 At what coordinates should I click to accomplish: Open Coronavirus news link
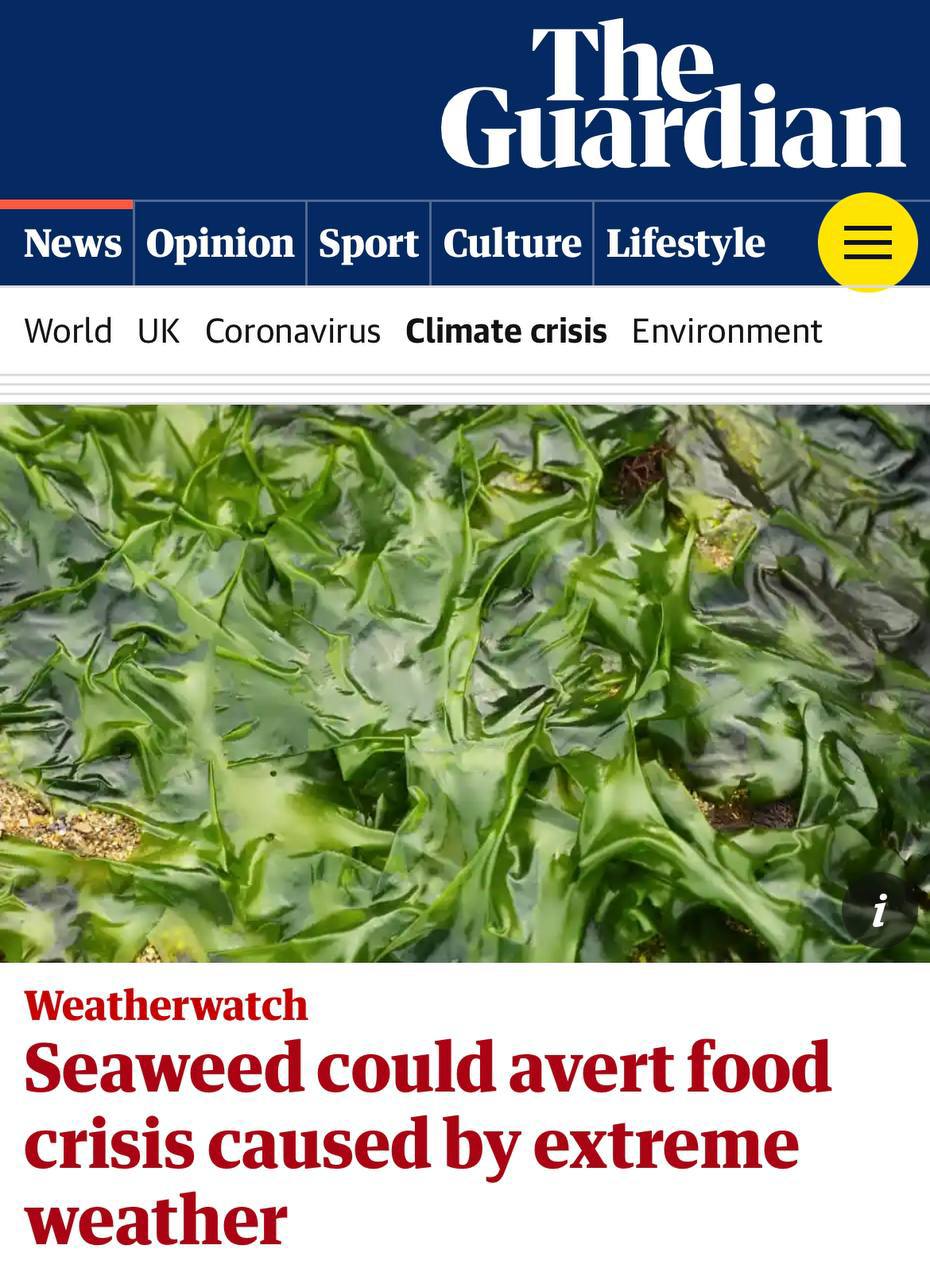coord(293,331)
